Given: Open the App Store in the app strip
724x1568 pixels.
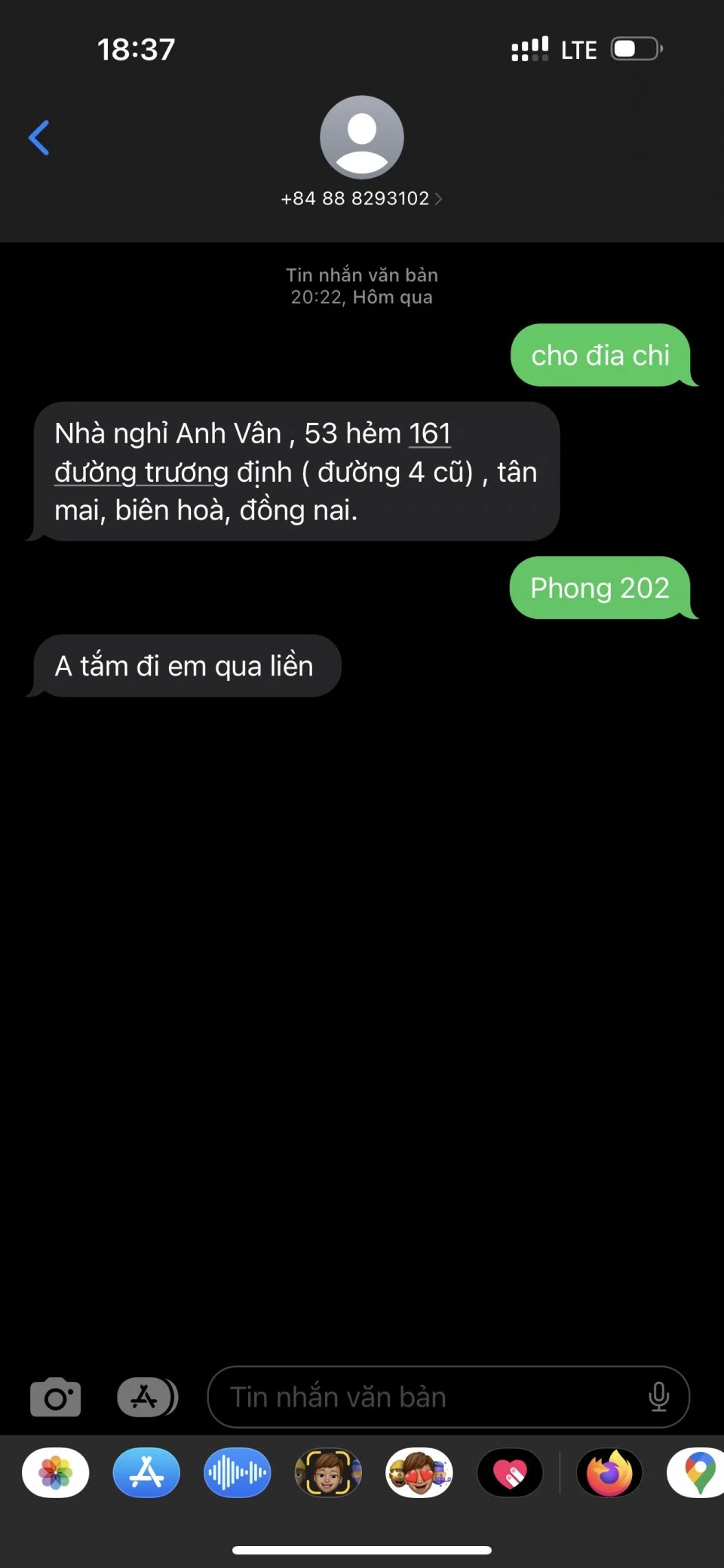Looking at the screenshot, I should [146, 1473].
